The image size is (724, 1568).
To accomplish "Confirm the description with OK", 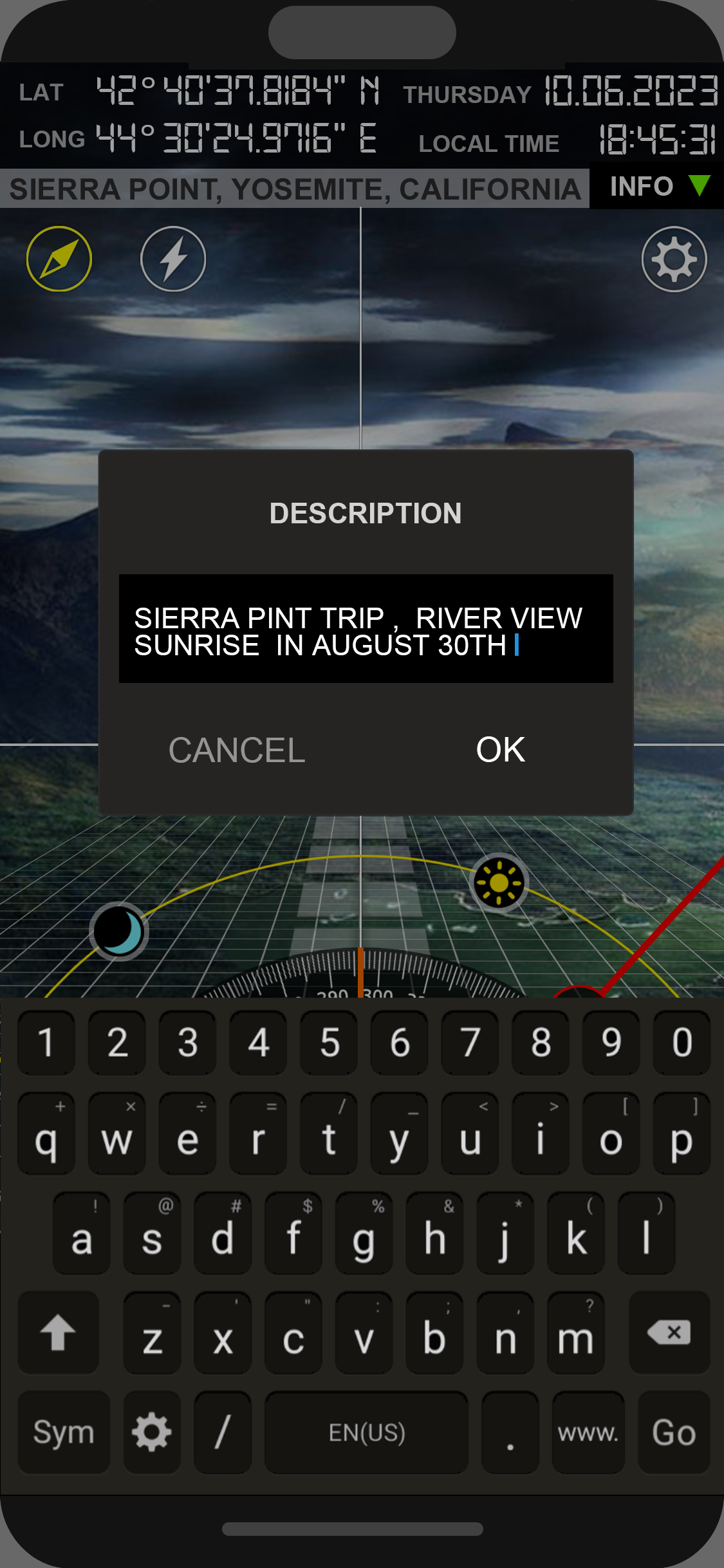I will (x=500, y=750).
